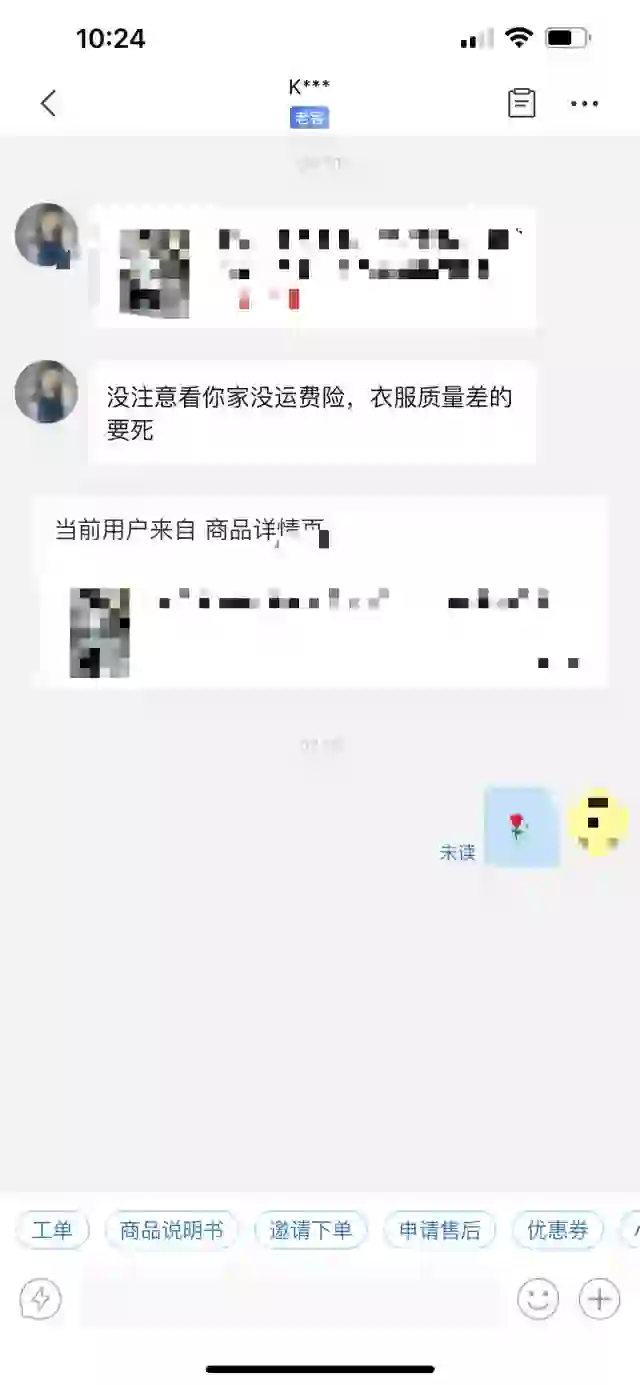Open the order notes clipboard icon

tap(521, 103)
